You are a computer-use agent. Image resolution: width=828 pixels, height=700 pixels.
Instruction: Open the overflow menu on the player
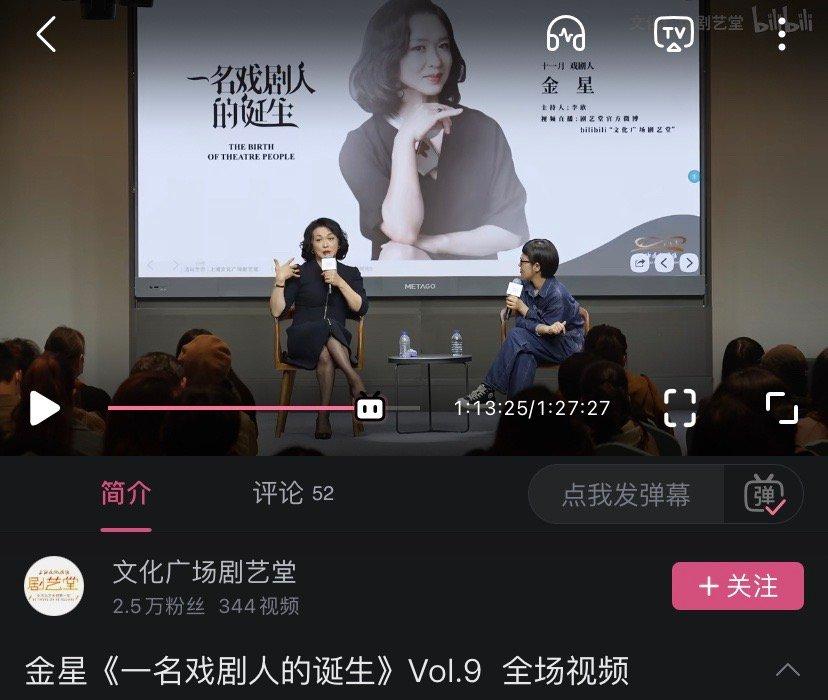[x=781, y=35]
